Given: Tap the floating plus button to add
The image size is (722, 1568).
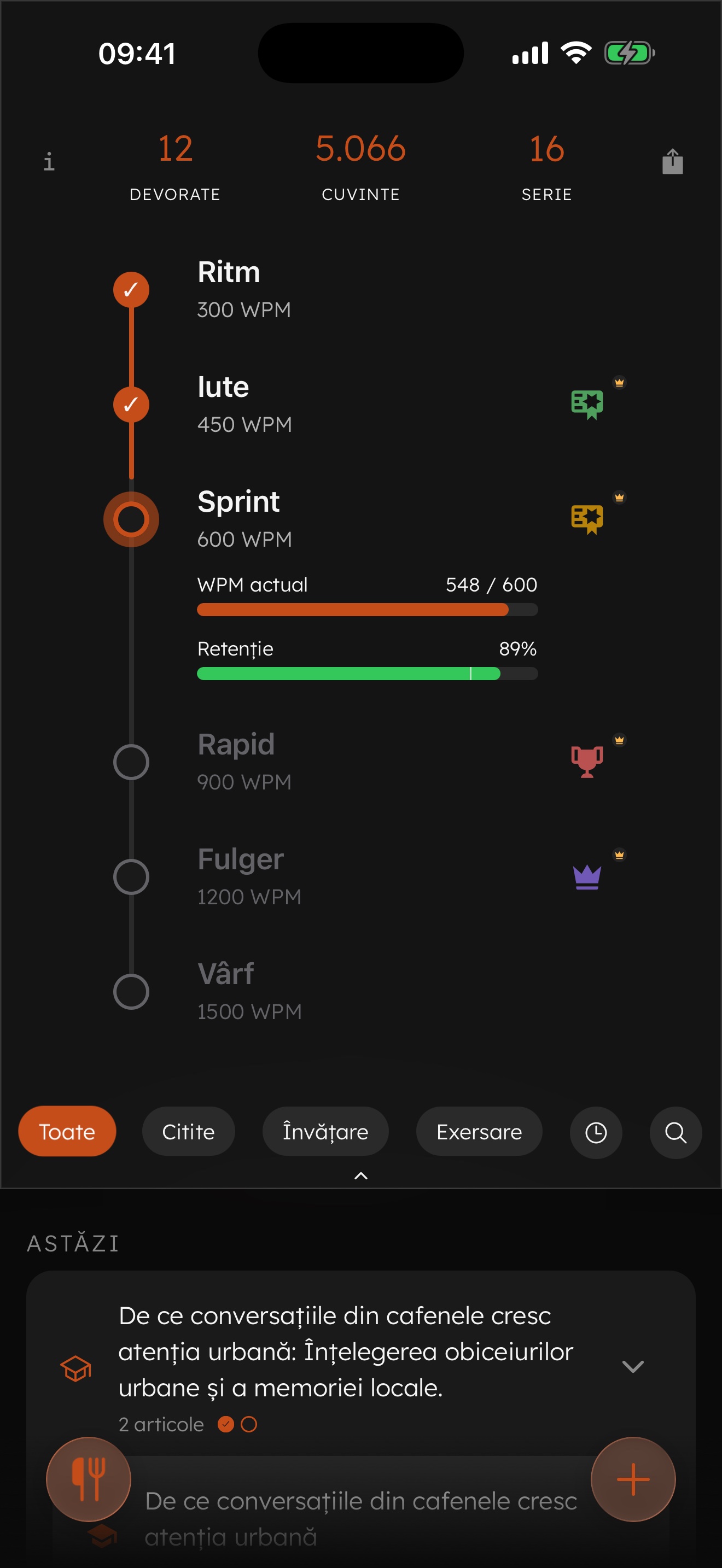Looking at the screenshot, I should [632, 1479].
